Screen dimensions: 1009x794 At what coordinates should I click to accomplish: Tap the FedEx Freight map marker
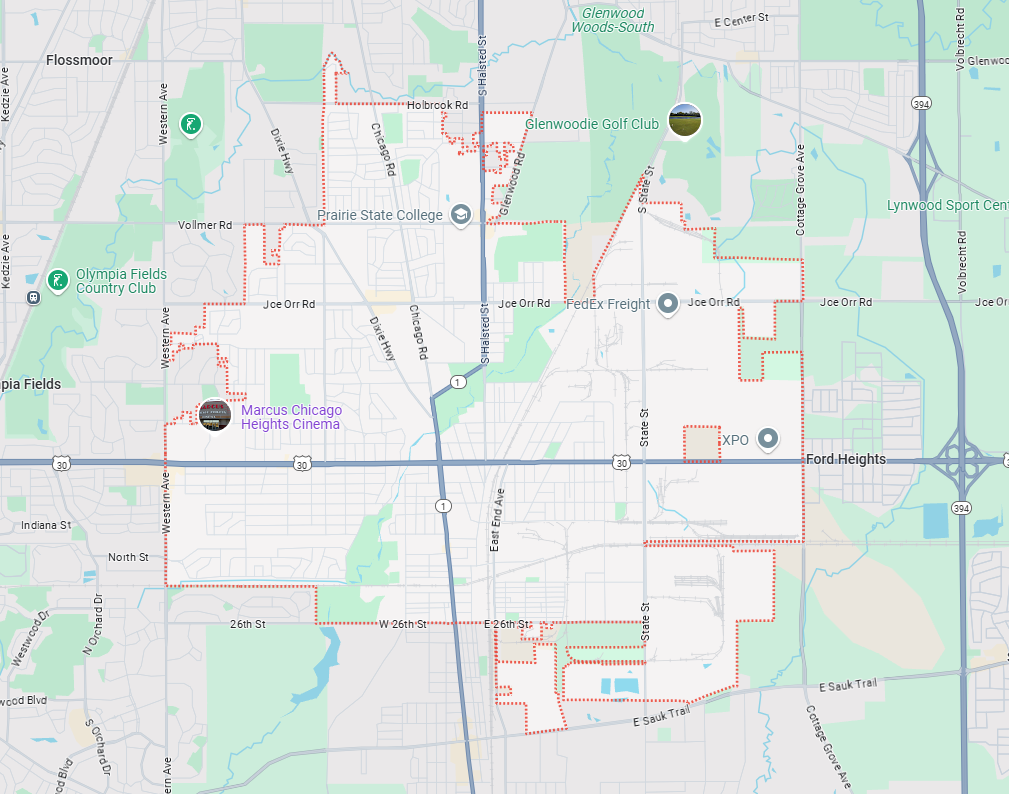coord(669,303)
